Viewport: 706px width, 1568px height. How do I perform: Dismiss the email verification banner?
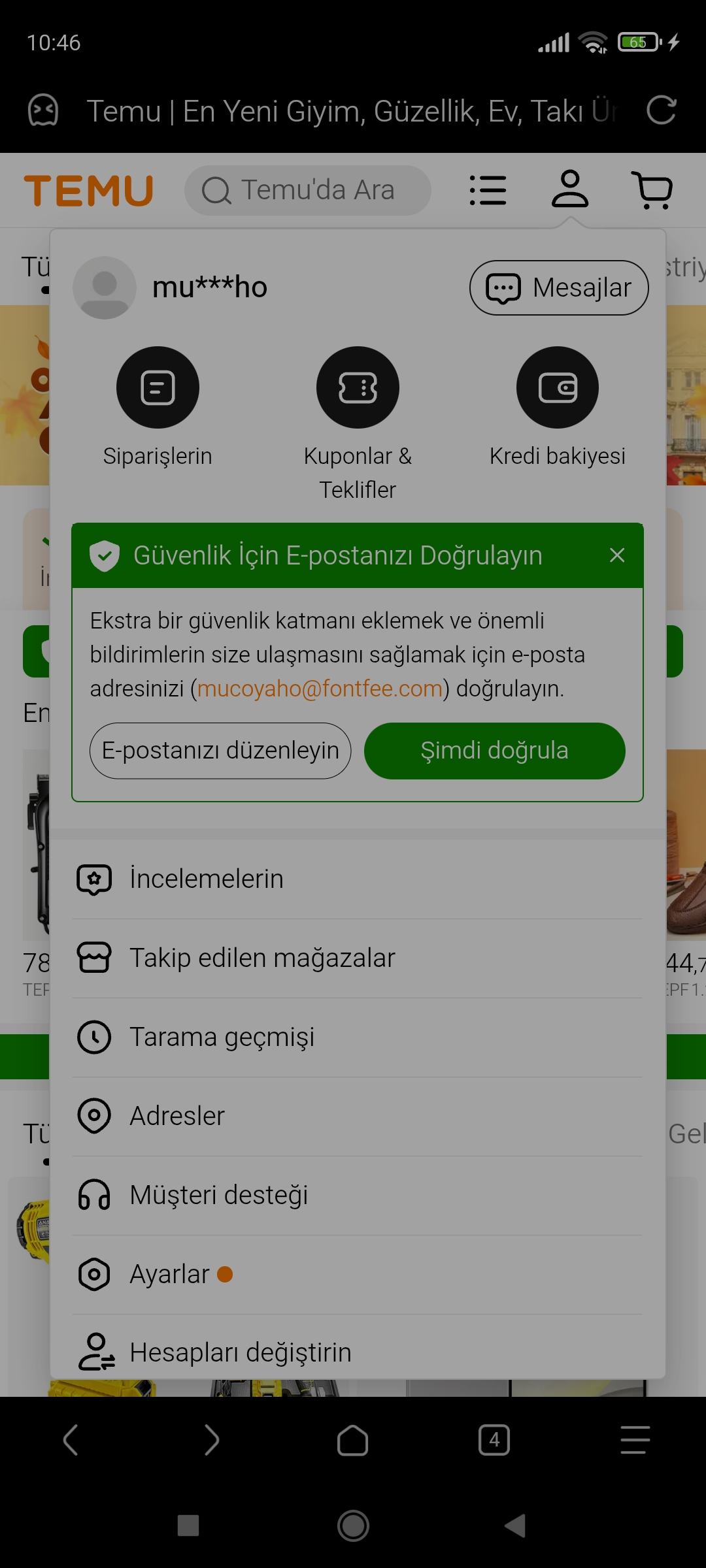coord(616,555)
